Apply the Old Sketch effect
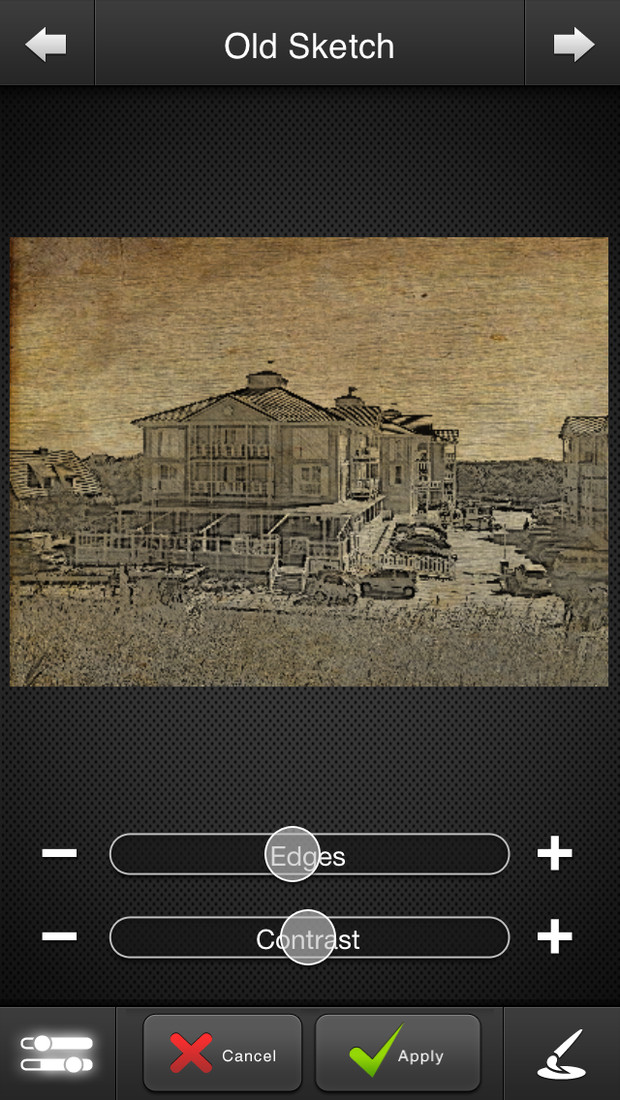The height and width of the screenshot is (1100, 620). tap(398, 1054)
